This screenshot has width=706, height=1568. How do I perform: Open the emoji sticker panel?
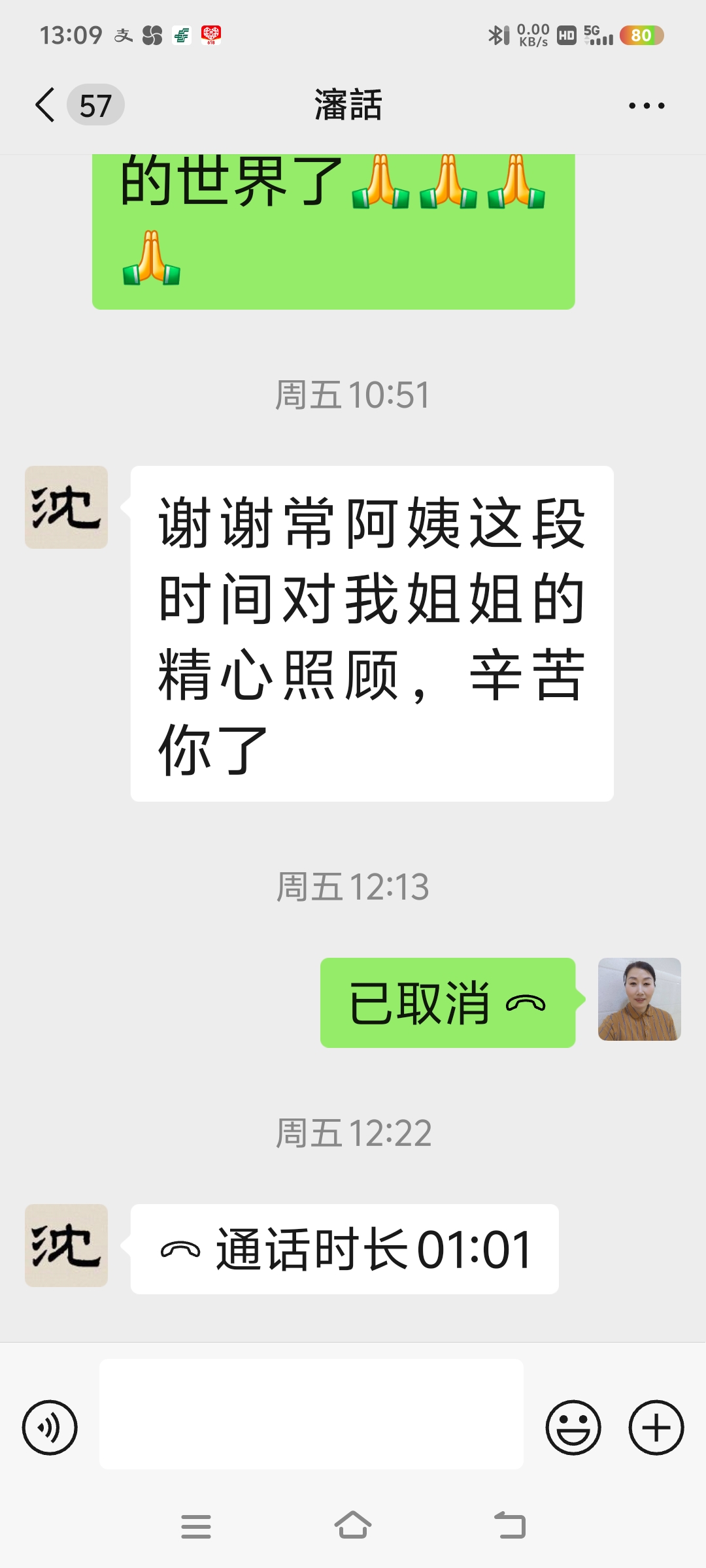point(573,1428)
